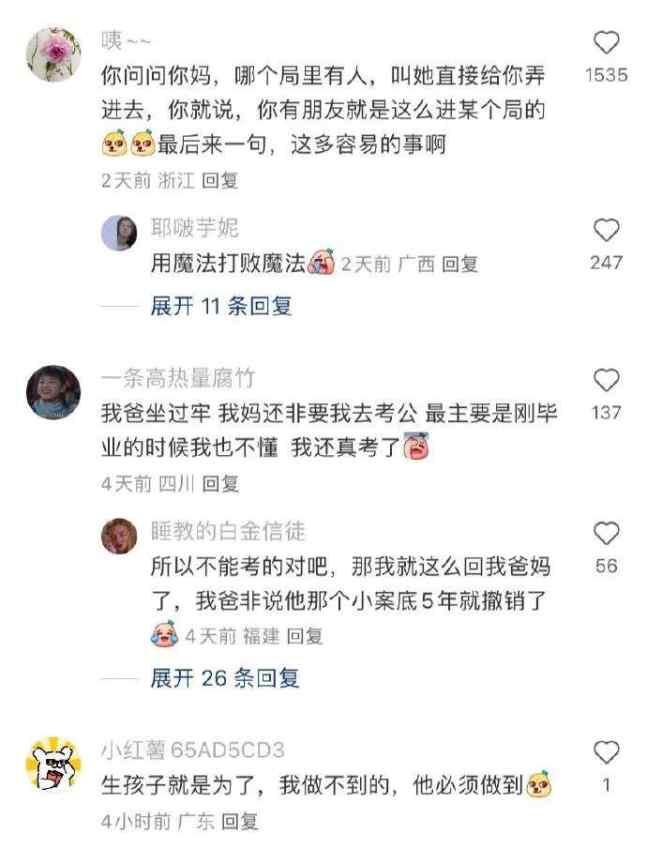Reply to 咦~~'s comment
The width and height of the screenshot is (647, 864).
(x=220, y=182)
